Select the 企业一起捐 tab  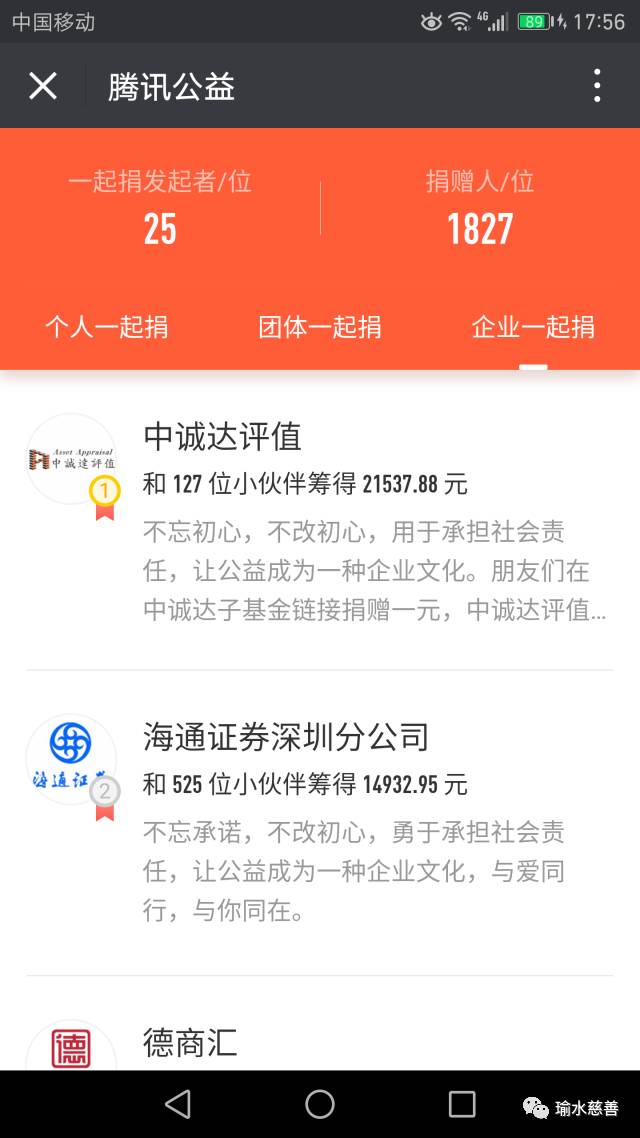pos(533,327)
